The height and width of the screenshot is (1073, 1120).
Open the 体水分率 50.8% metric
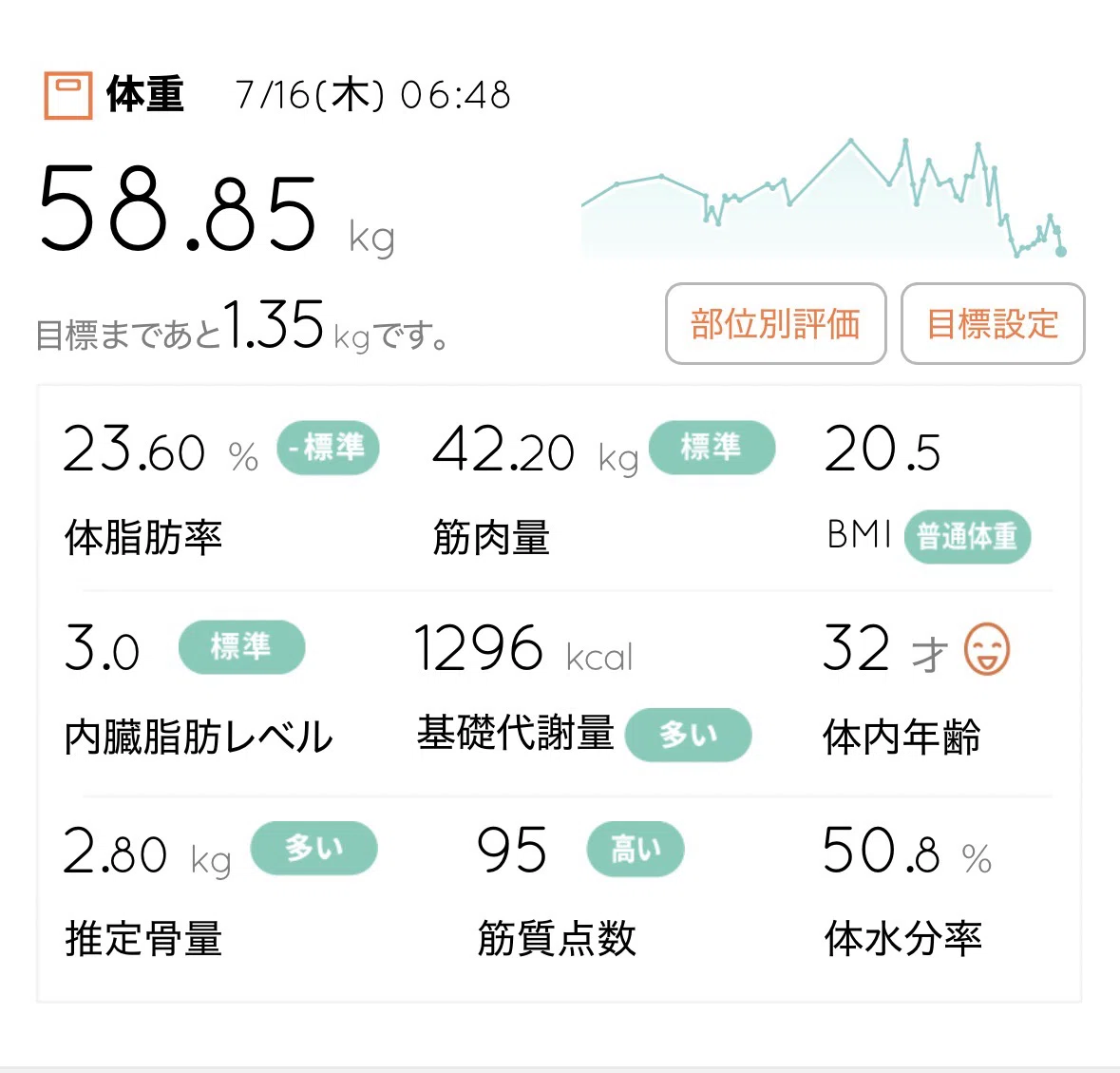[x=907, y=891]
